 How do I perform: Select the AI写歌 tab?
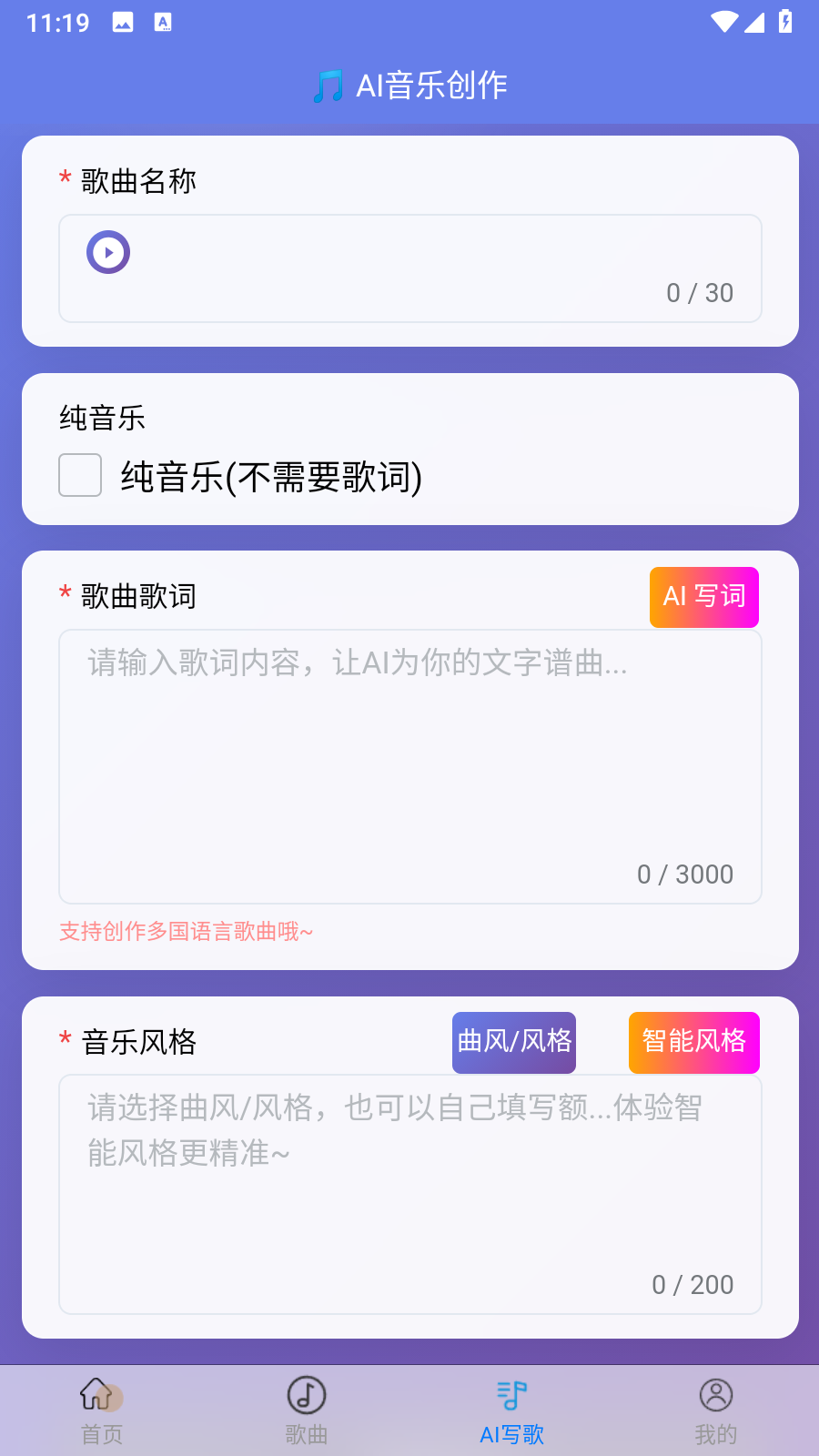click(511, 1410)
